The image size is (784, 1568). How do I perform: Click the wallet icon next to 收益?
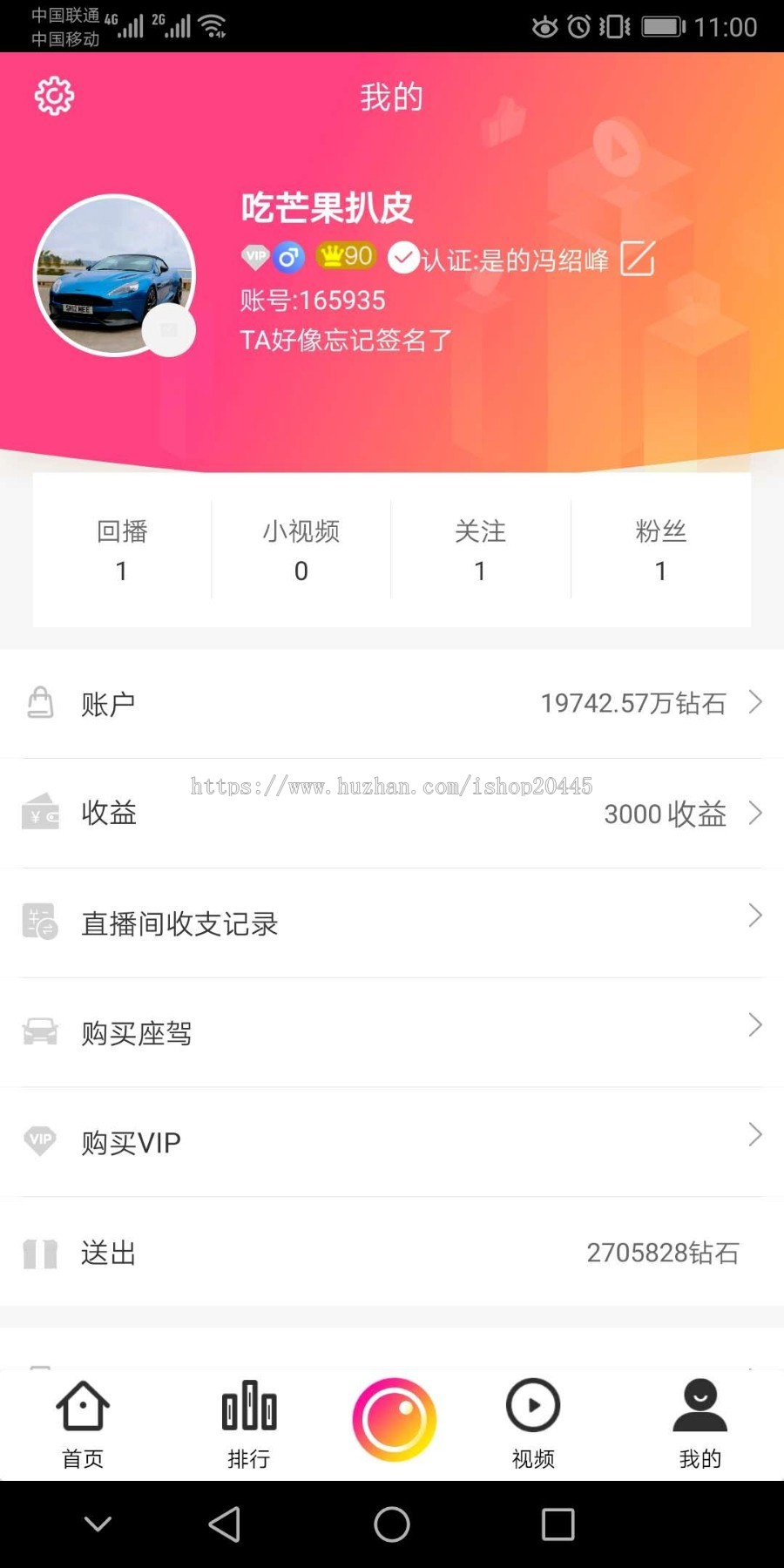(x=40, y=812)
